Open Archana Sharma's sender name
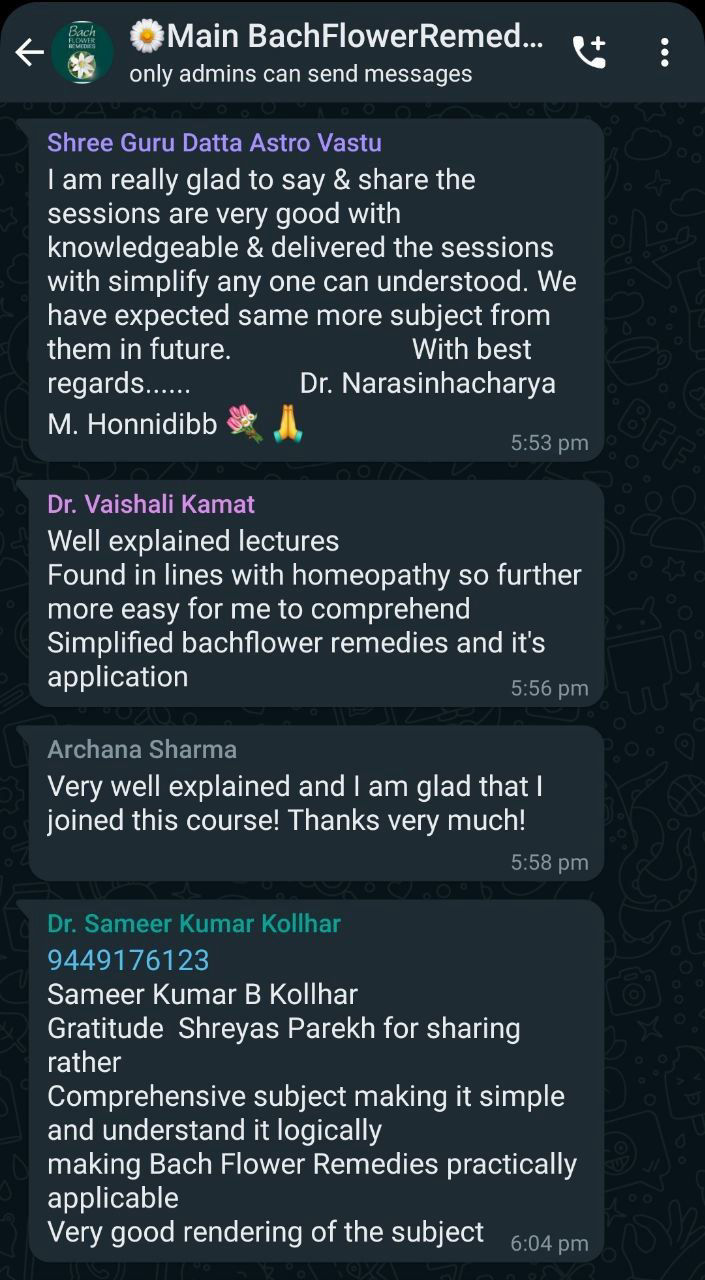This screenshot has height=1280, width=705. click(x=142, y=749)
